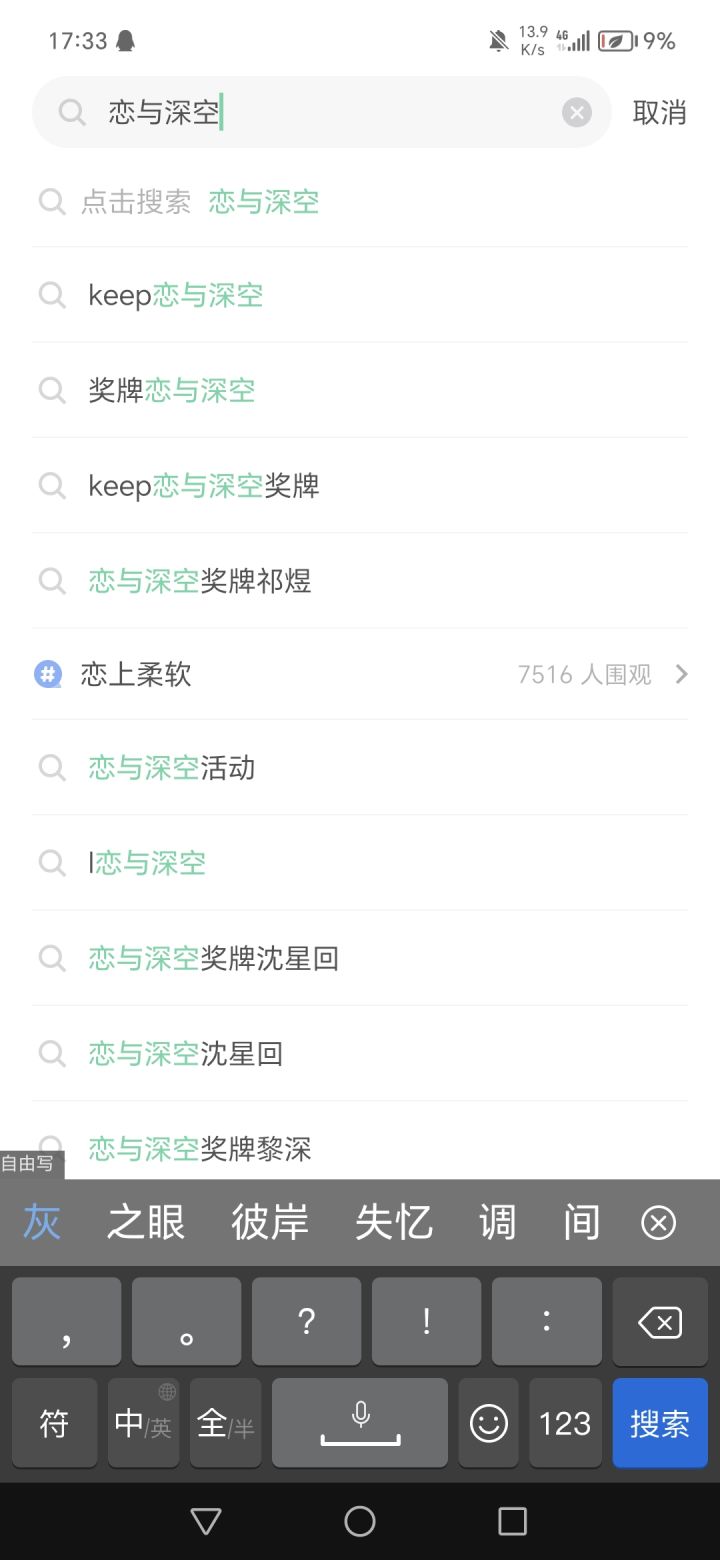
Task: Tap the blue 搜索 key on the keyboard
Action: click(659, 1423)
